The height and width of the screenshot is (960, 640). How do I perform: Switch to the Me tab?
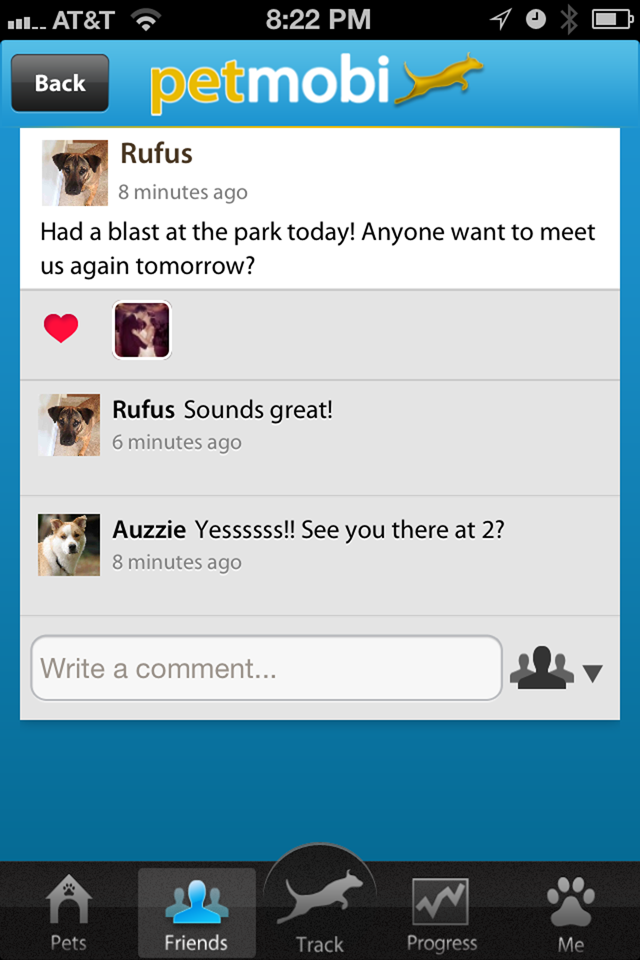(x=571, y=911)
